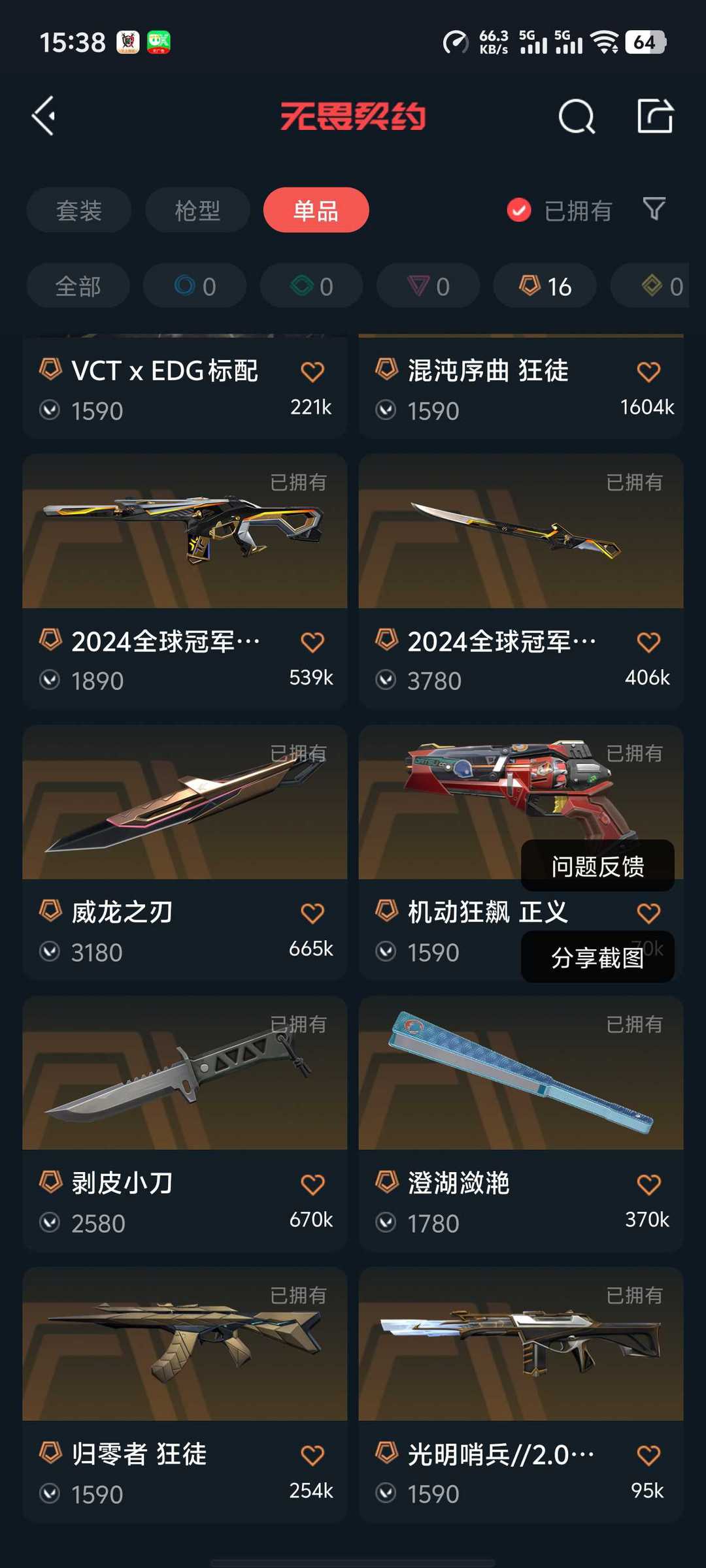Like the VCT x EDG 标配 skin

tap(312, 372)
